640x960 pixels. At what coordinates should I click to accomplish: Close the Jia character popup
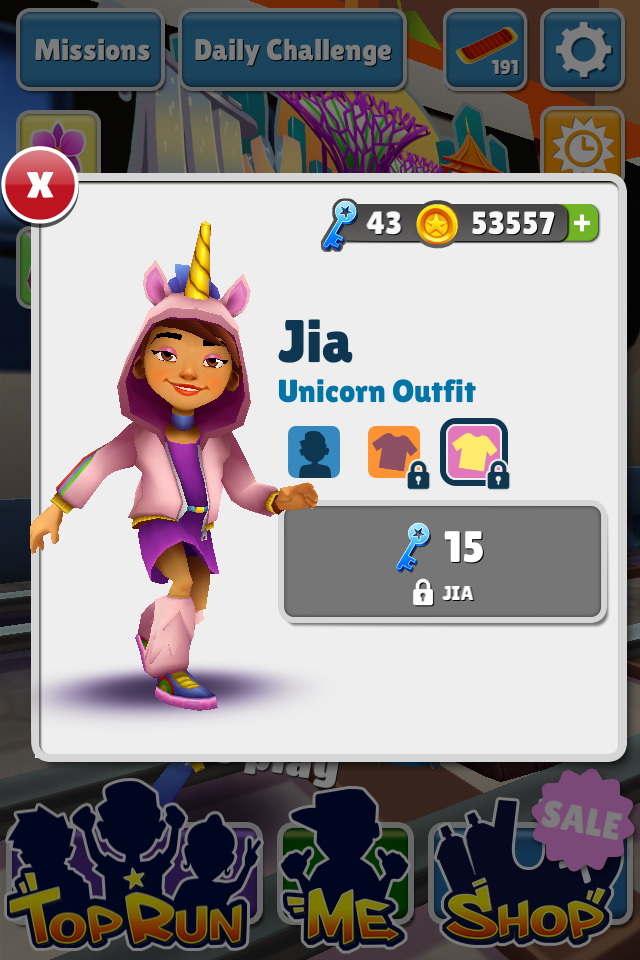(x=39, y=186)
